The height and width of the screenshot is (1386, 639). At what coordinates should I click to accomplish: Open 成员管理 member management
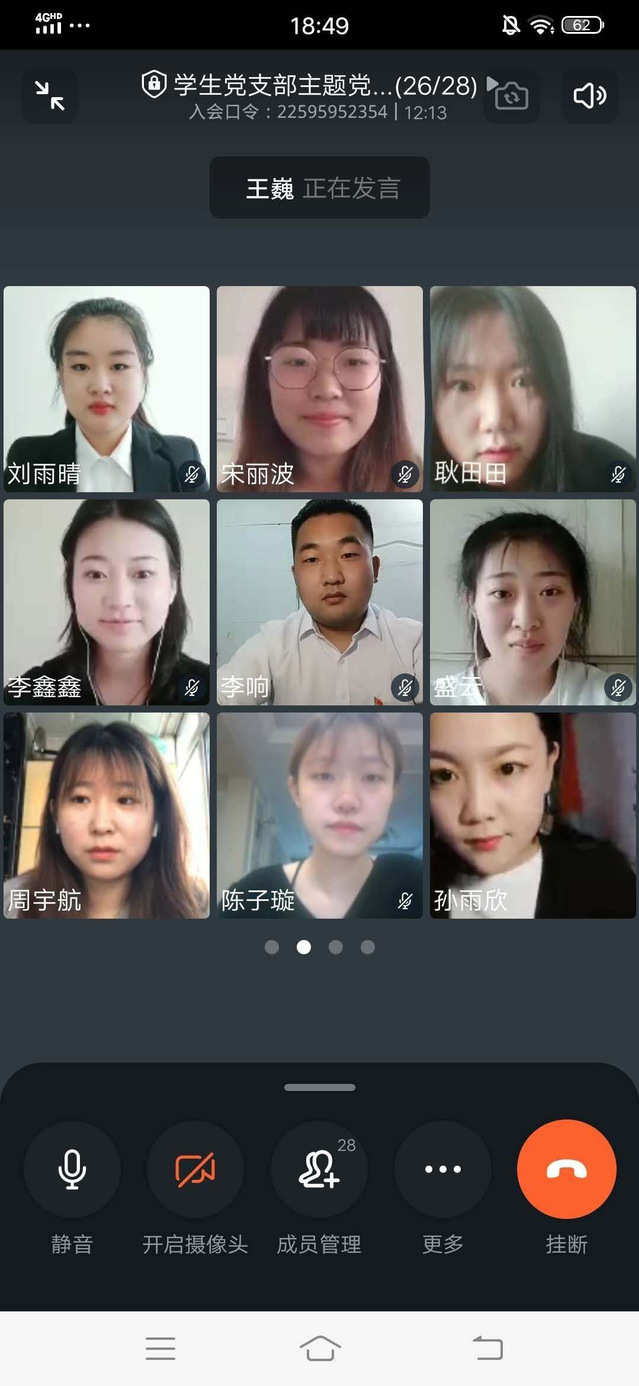coord(319,1169)
